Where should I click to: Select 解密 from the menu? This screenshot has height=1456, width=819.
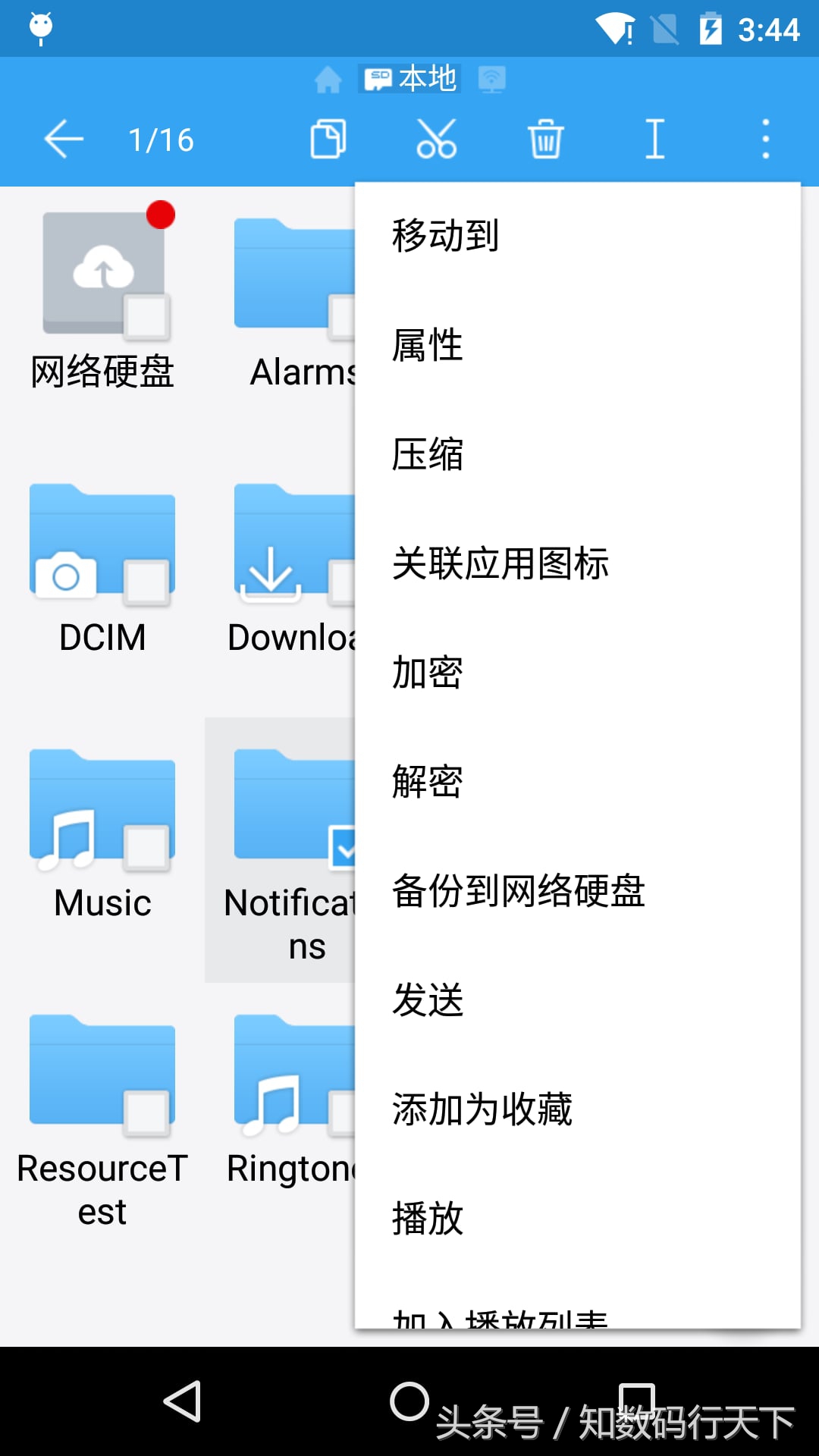click(427, 782)
